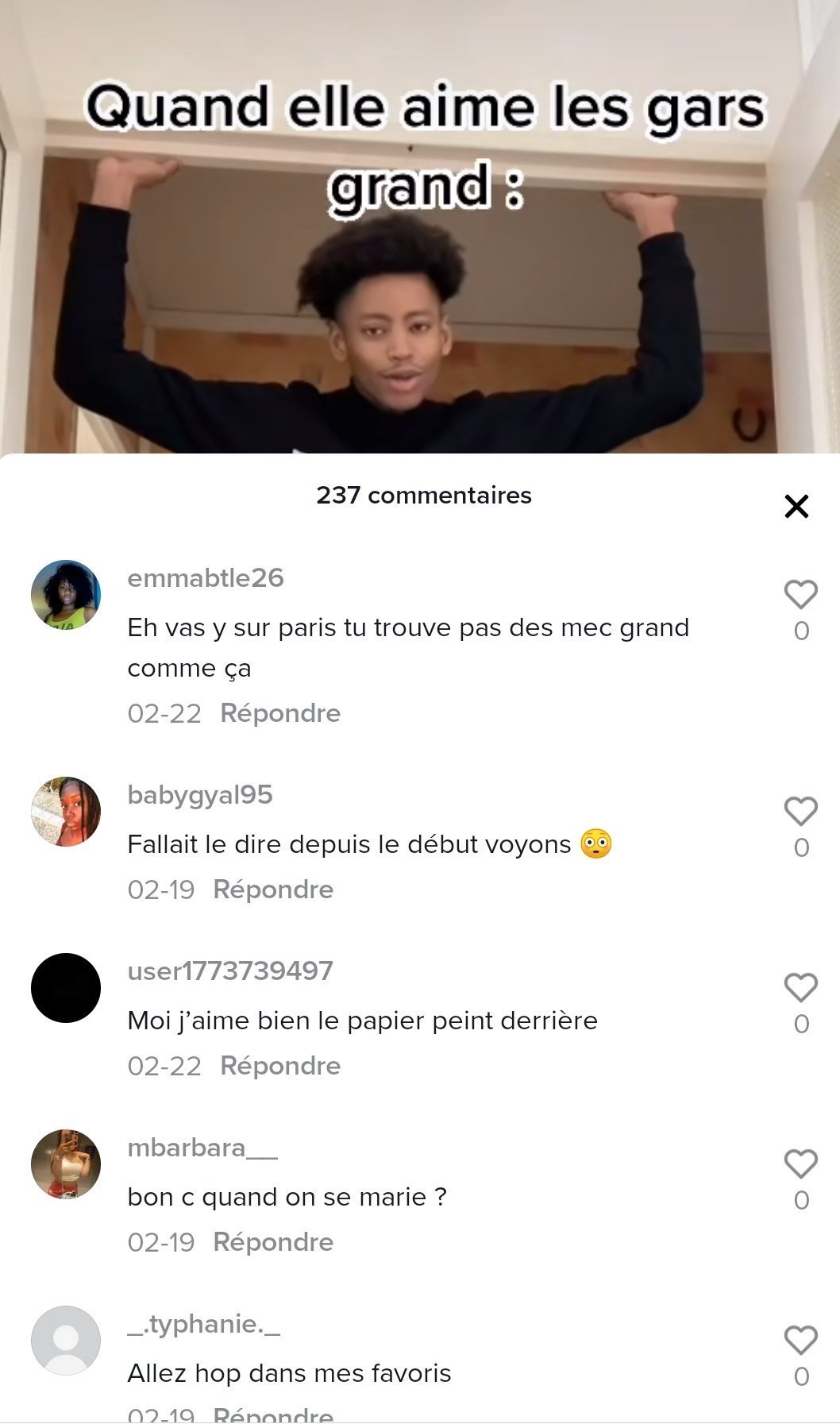The width and height of the screenshot is (840, 1424).
Task: Like mbarbara__'s comment
Action: (x=800, y=1164)
